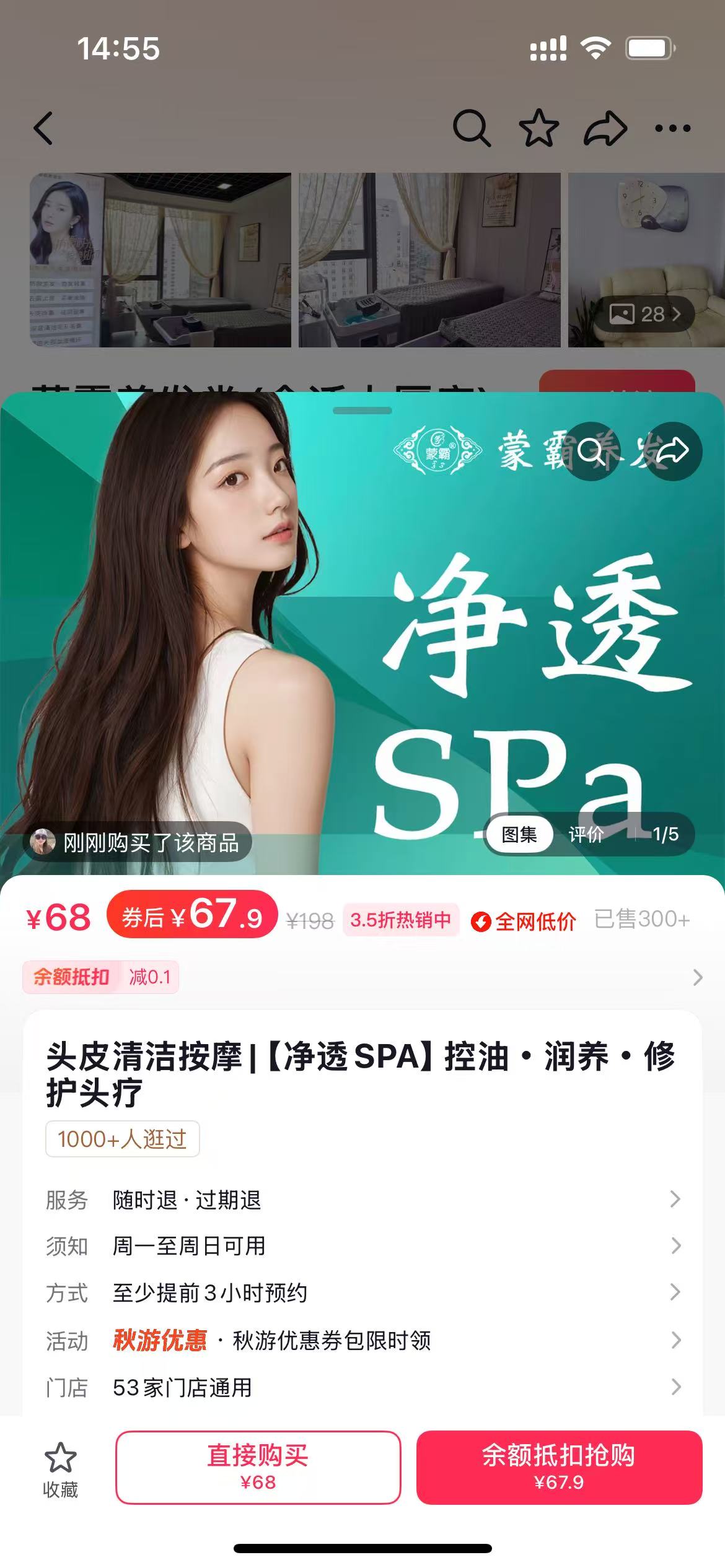Click the buyer avatar beside 刚刚购买了该商品

click(x=41, y=842)
